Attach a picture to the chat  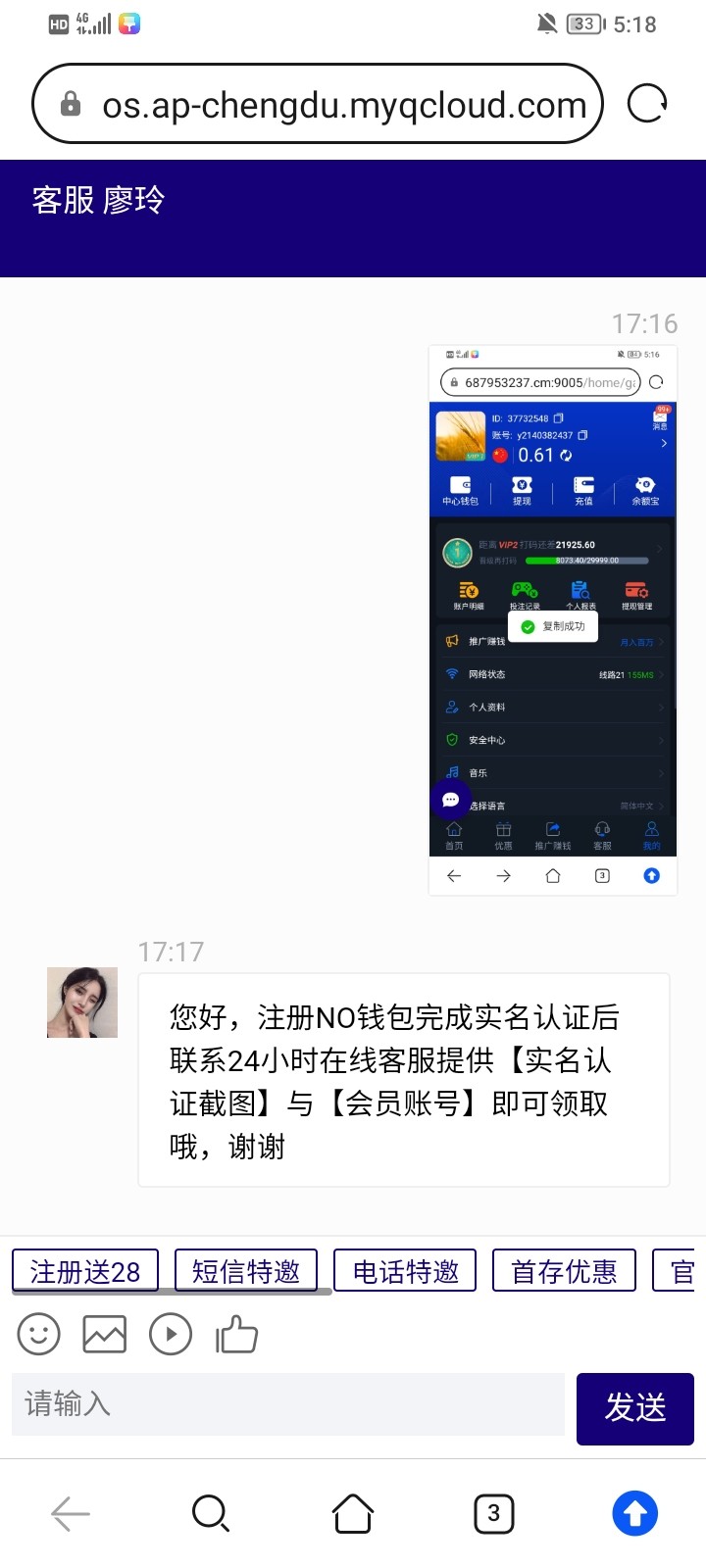tap(105, 1335)
